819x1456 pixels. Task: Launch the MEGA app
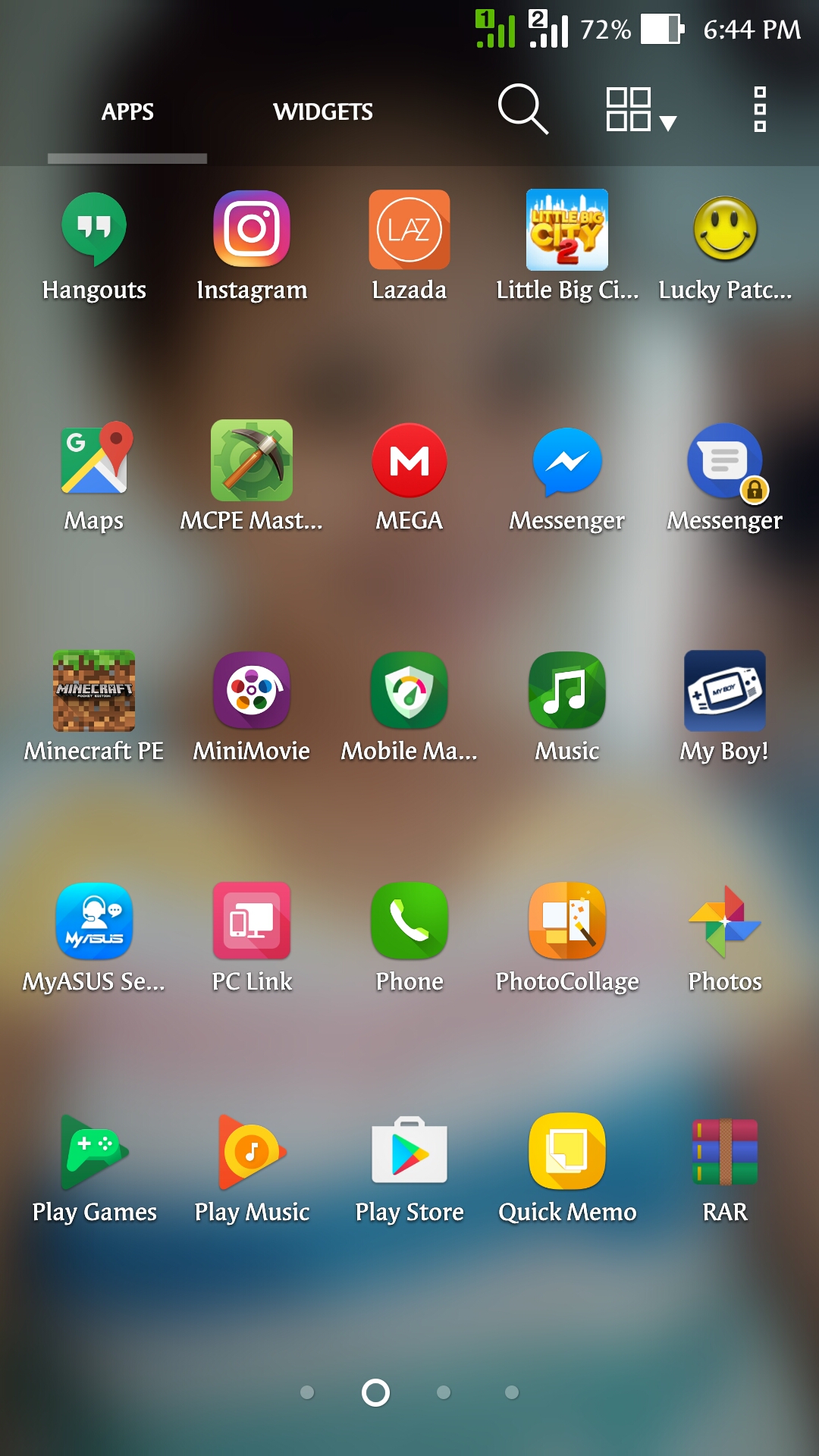pyautogui.click(x=409, y=460)
